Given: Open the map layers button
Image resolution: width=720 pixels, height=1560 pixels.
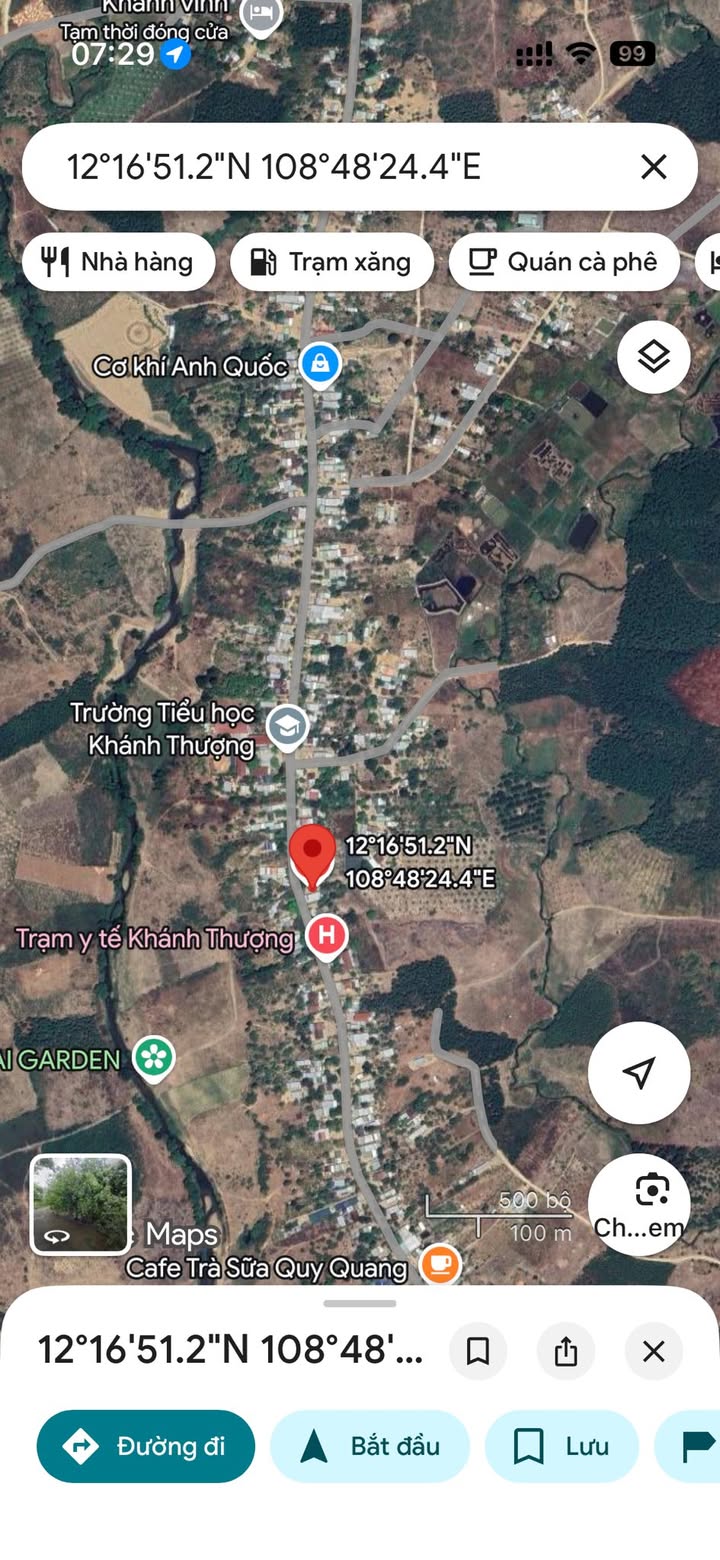Looking at the screenshot, I should click(653, 357).
